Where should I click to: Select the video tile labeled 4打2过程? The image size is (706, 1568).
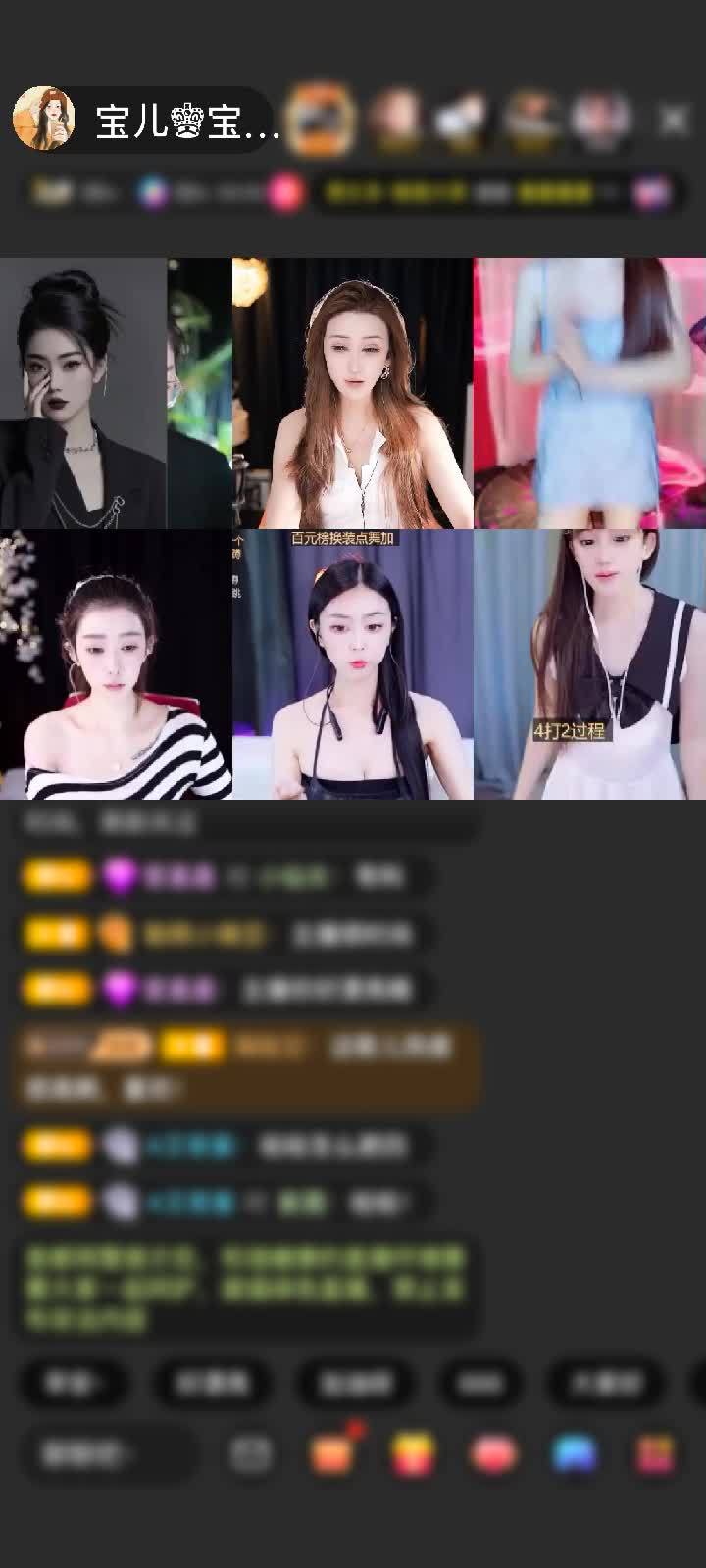588,661
